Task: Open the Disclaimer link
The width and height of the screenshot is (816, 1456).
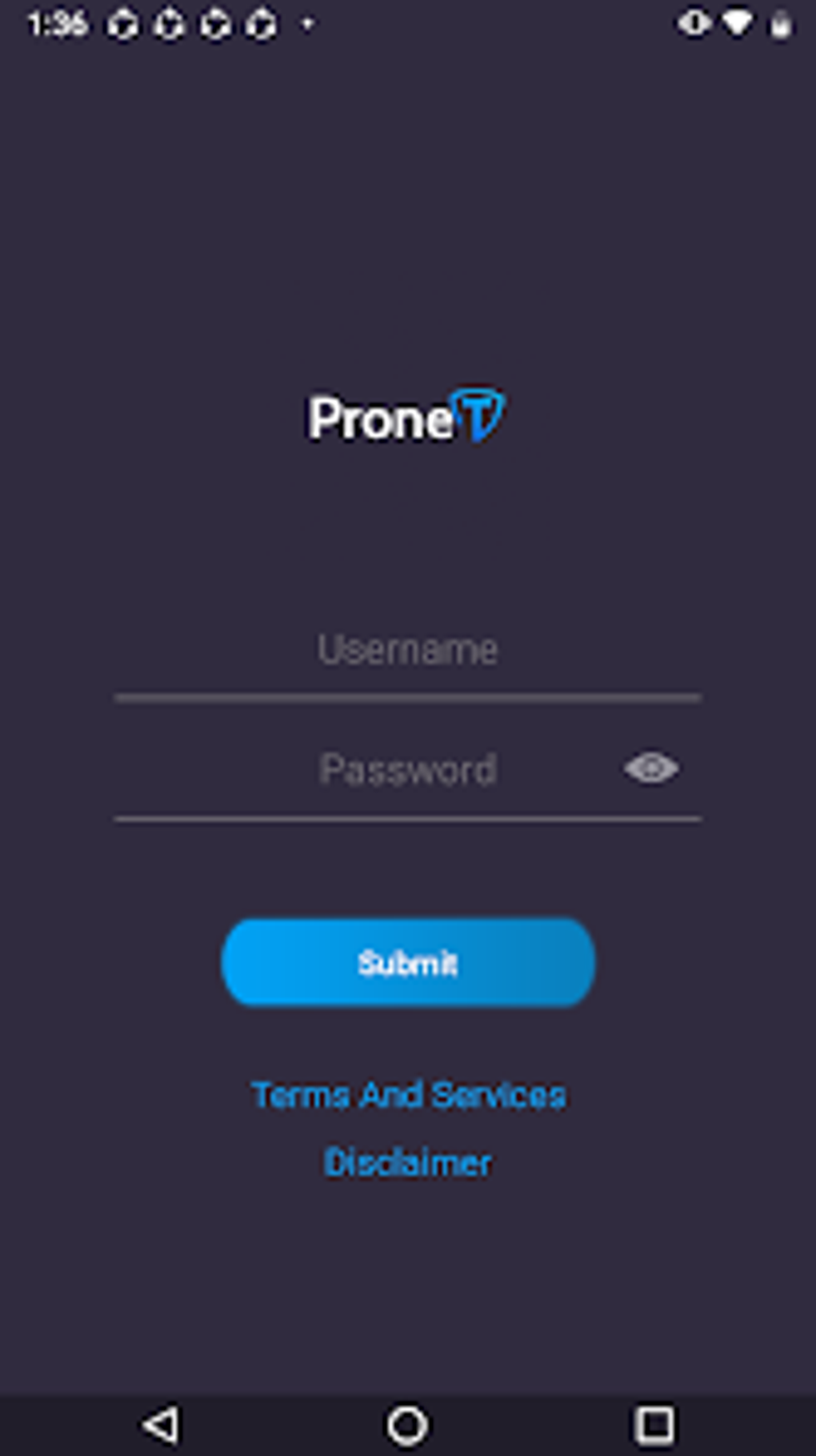Action: pyautogui.click(x=407, y=1162)
